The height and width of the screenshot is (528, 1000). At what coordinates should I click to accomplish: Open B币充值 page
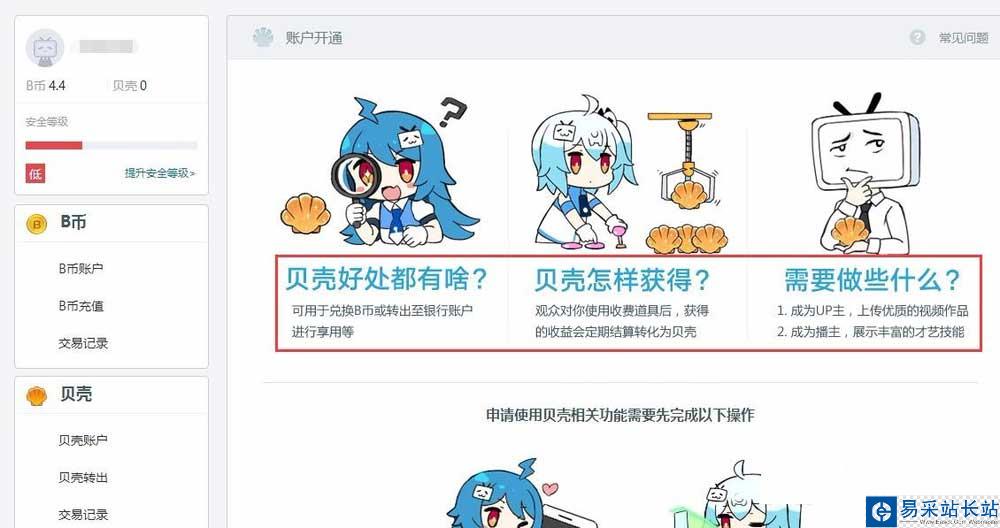point(81,306)
